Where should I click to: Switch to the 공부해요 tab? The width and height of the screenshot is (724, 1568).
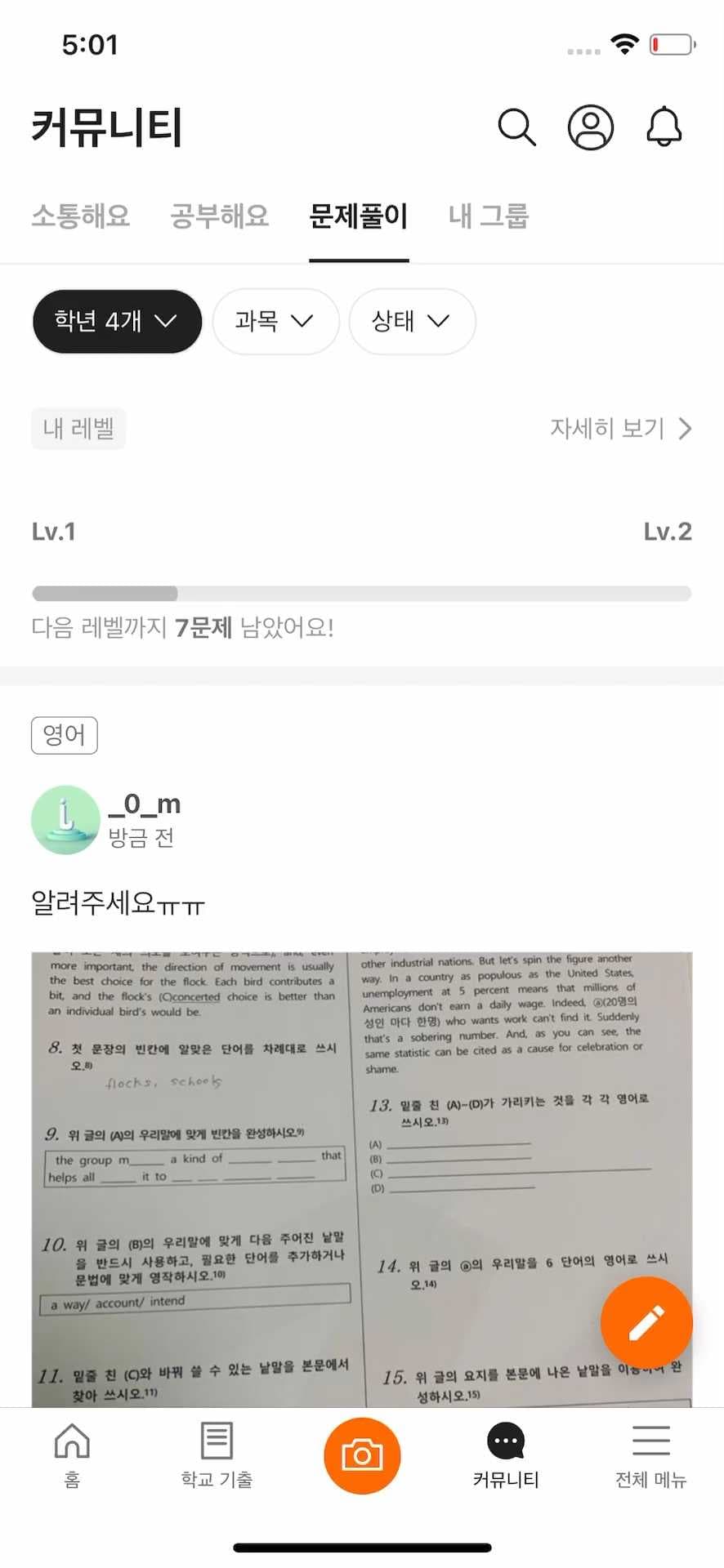coord(219,216)
